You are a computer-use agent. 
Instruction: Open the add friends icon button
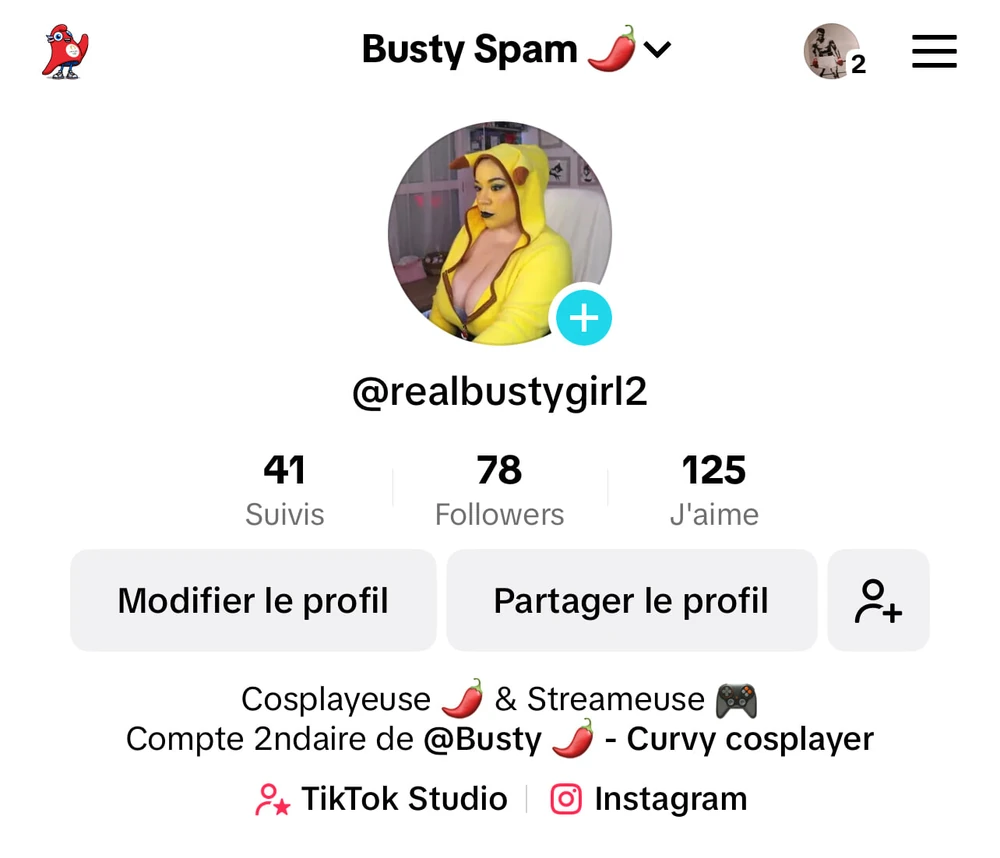pyautogui.click(x=878, y=600)
